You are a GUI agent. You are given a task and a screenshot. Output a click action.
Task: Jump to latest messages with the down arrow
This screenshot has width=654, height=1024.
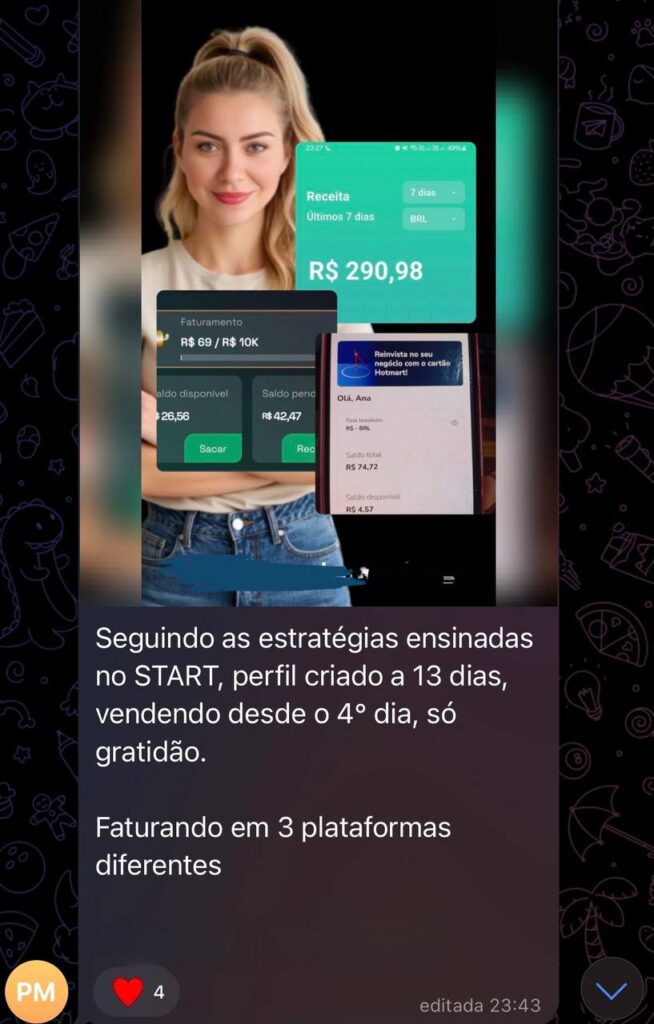[611, 990]
